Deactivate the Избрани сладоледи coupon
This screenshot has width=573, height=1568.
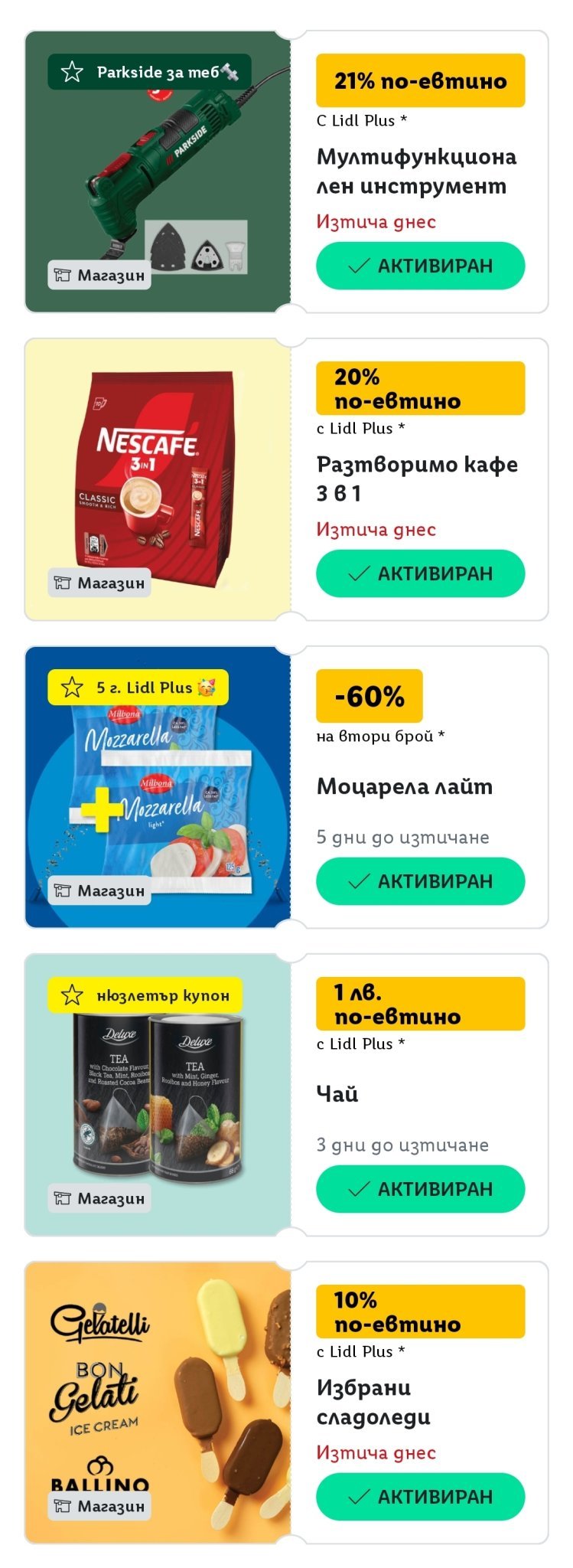420,1497
